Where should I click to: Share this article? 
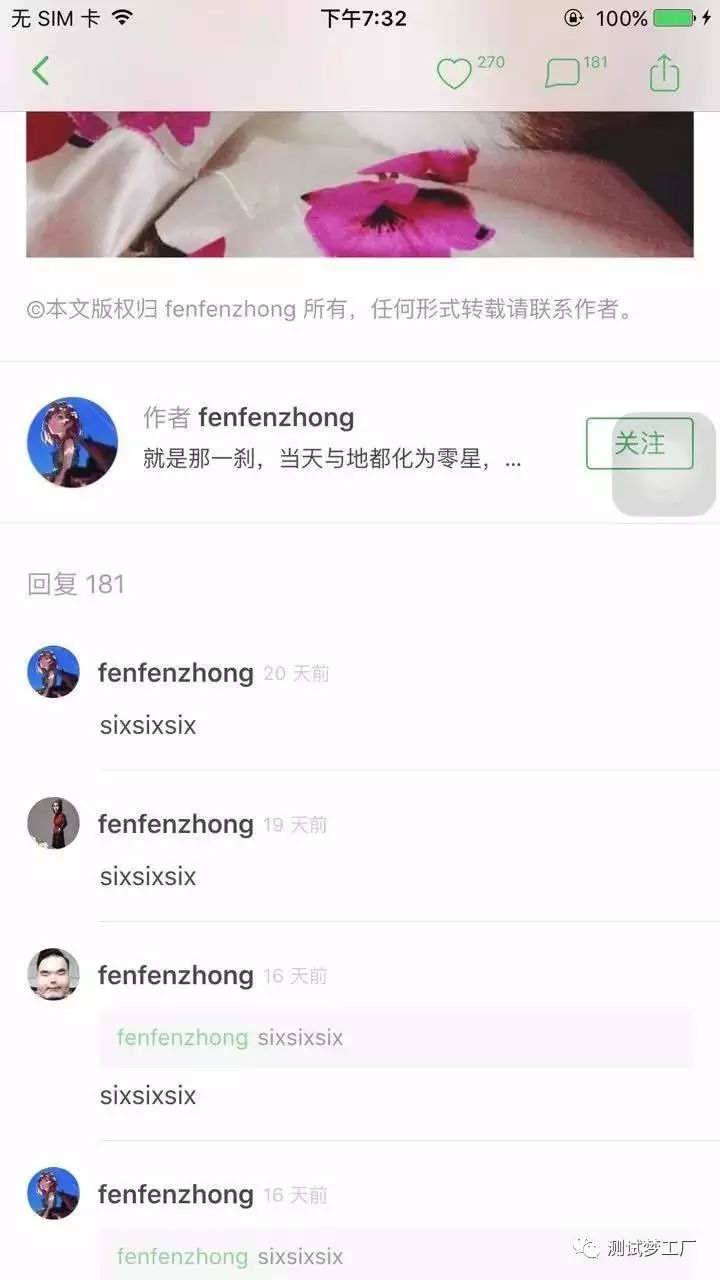tap(664, 73)
